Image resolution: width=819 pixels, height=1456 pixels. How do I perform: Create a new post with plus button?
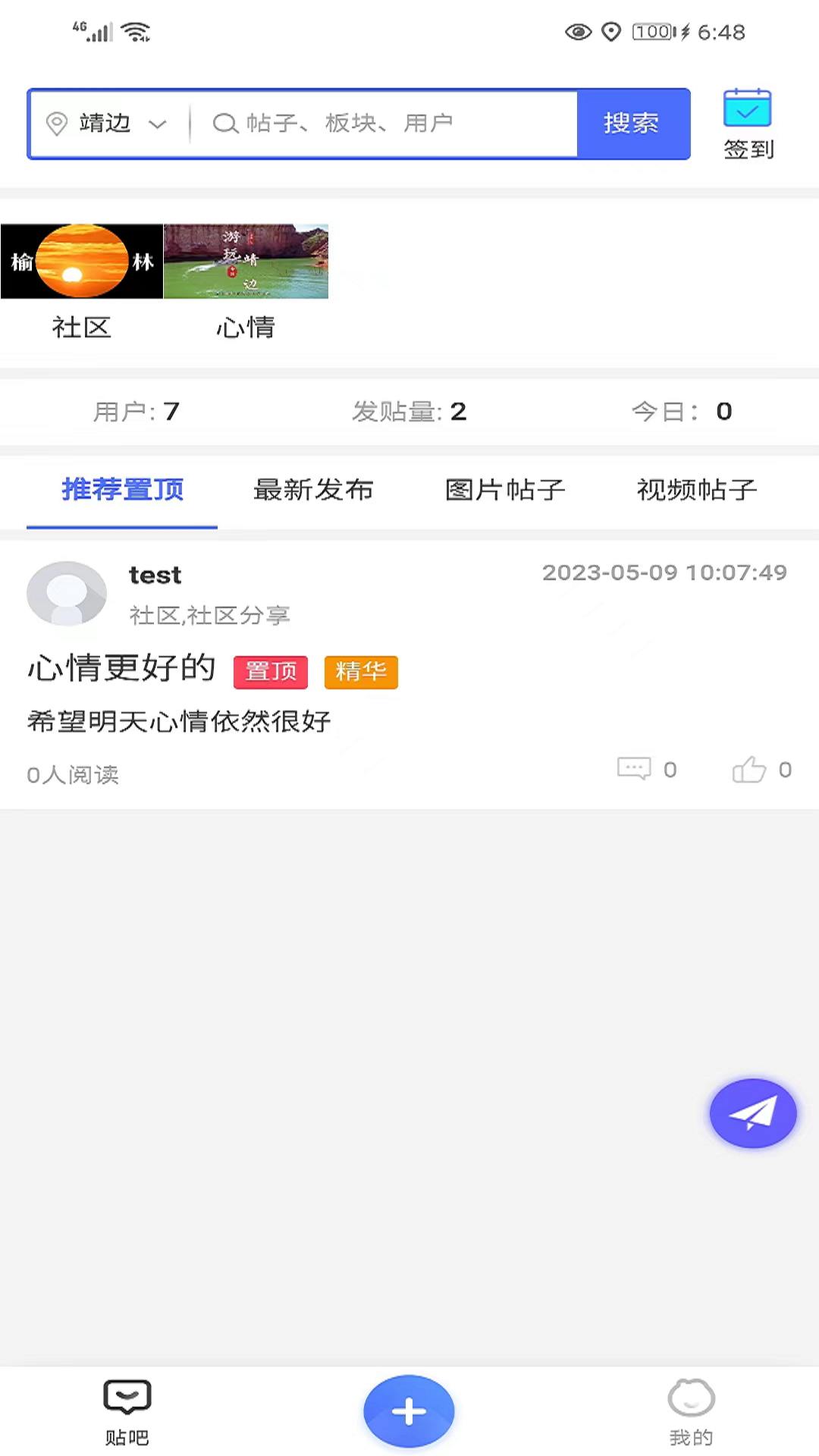point(409,1411)
